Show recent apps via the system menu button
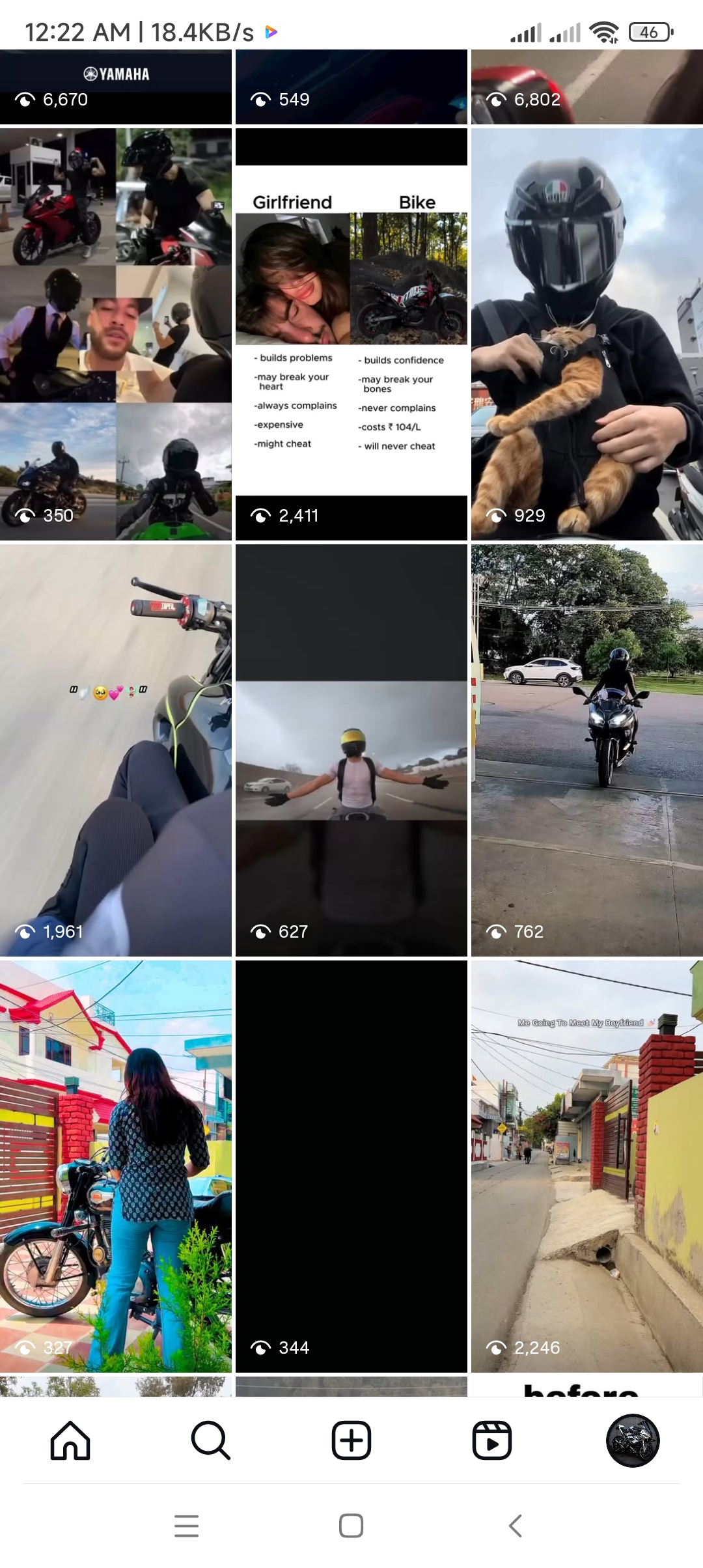 [187, 1526]
